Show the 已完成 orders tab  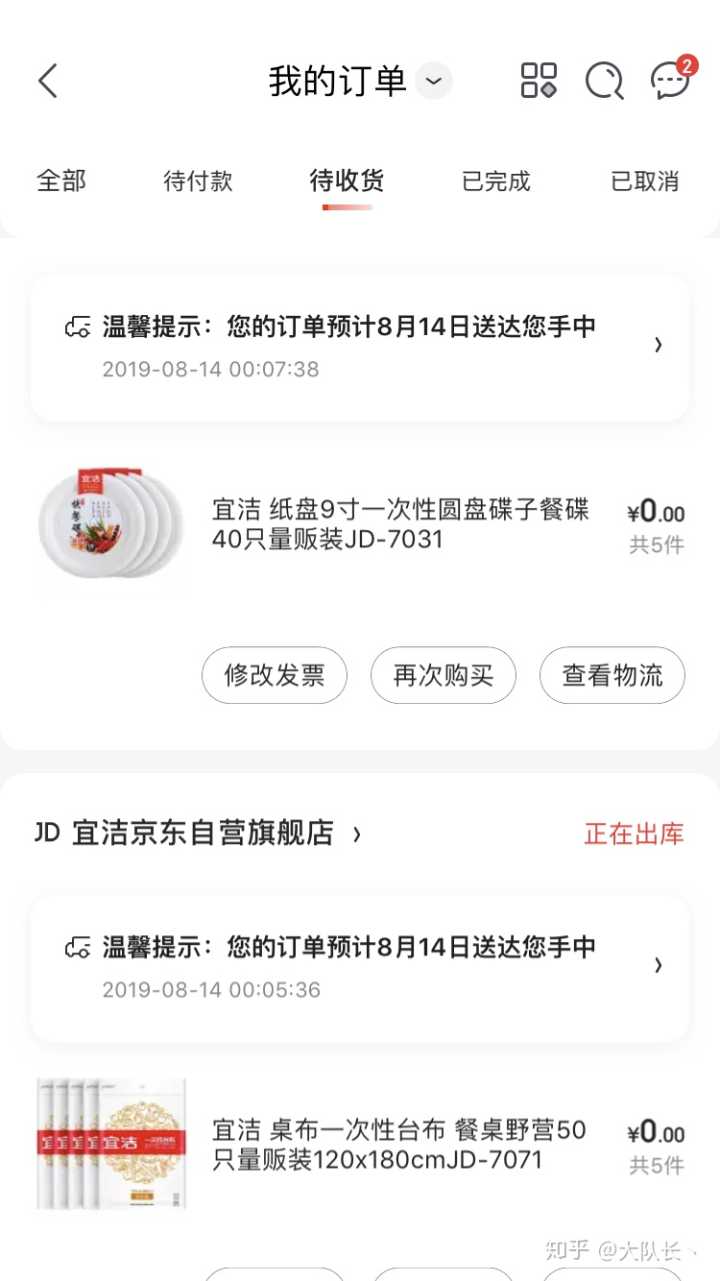click(x=496, y=181)
